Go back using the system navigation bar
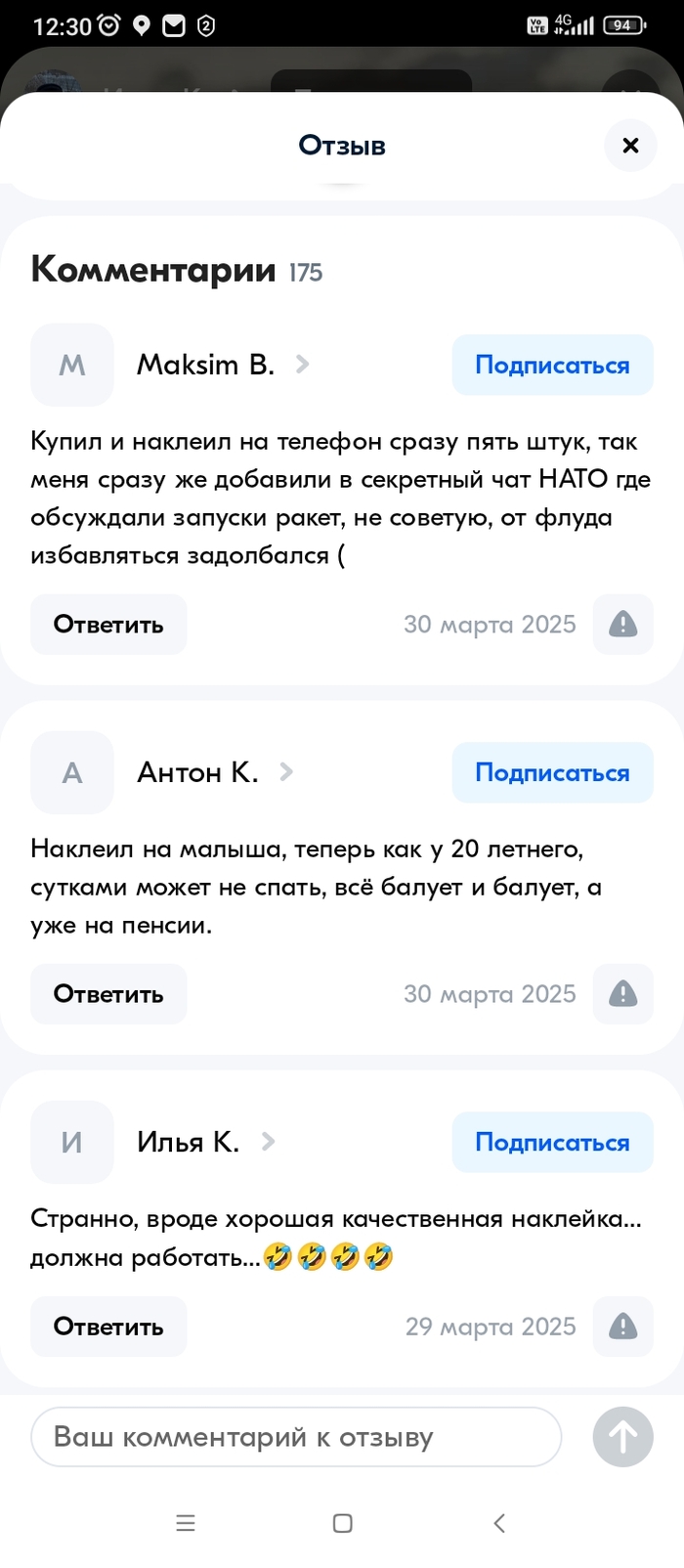This screenshot has width=684, height=1568. coord(499,1523)
